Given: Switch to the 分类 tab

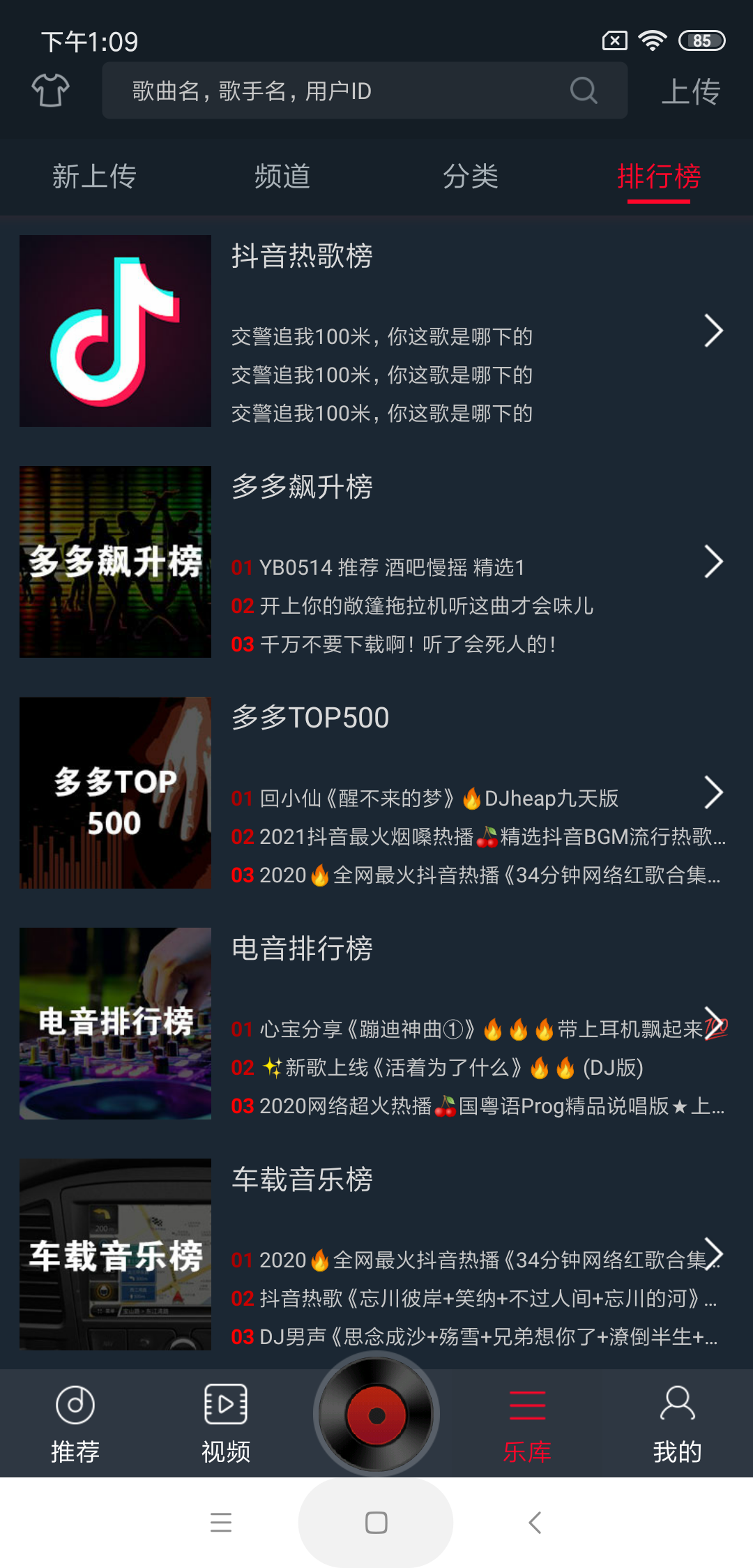Looking at the screenshot, I should click(x=471, y=176).
